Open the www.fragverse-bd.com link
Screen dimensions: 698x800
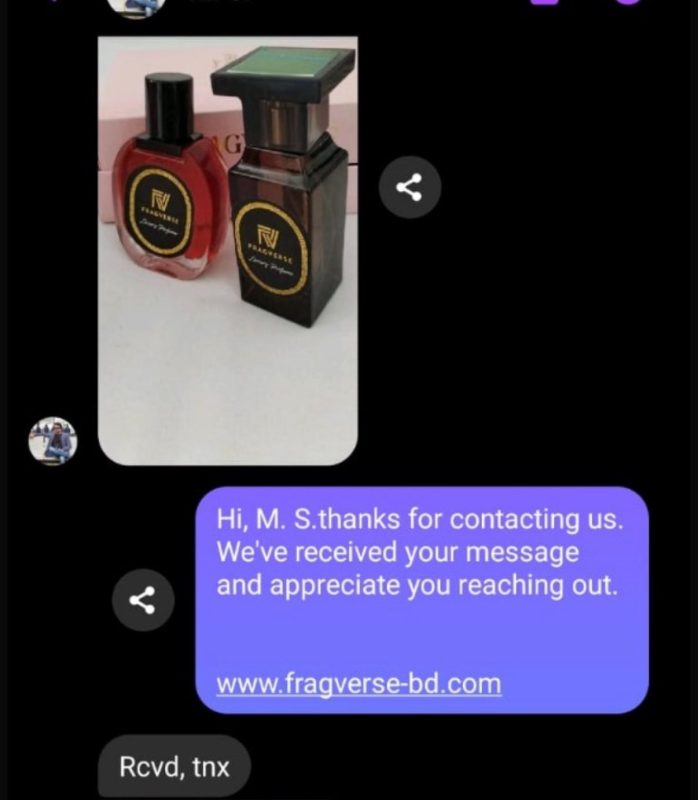click(359, 684)
